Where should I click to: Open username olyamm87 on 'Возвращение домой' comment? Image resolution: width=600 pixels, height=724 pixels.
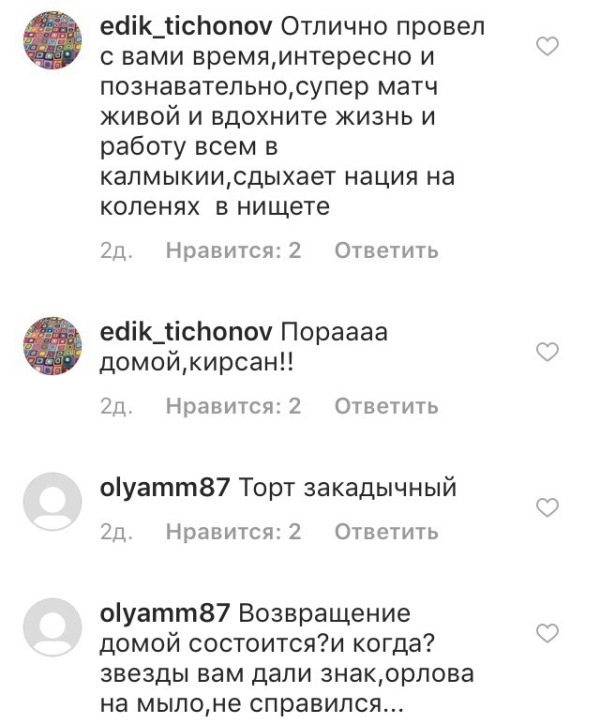[x=166, y=613]
